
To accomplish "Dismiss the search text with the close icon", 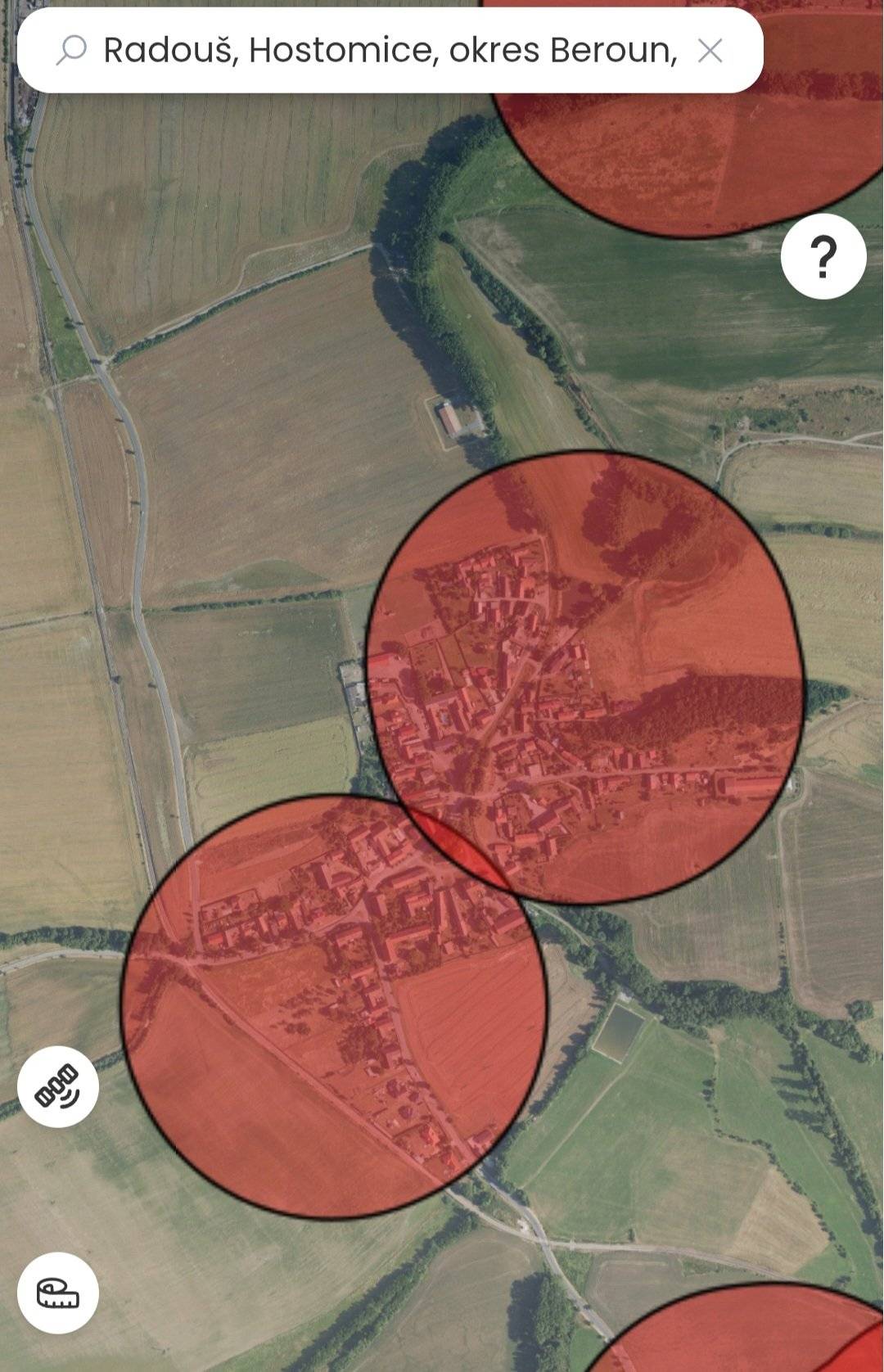I will (x=709, y=51).
